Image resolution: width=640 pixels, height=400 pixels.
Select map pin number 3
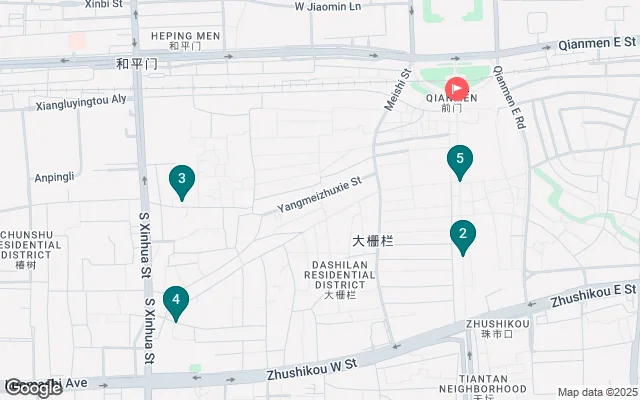pos(181,181)
